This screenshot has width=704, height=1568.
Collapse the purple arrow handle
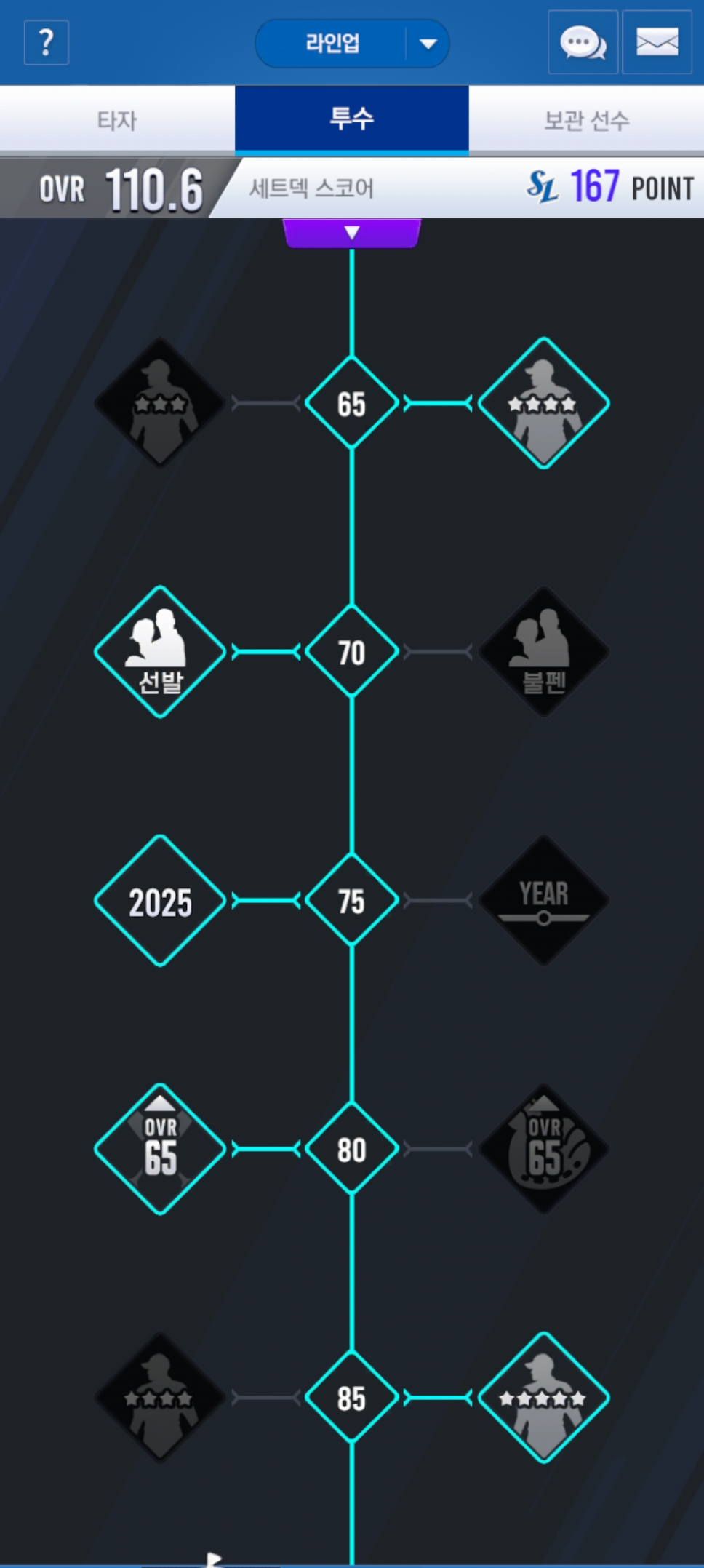point(352,233)
